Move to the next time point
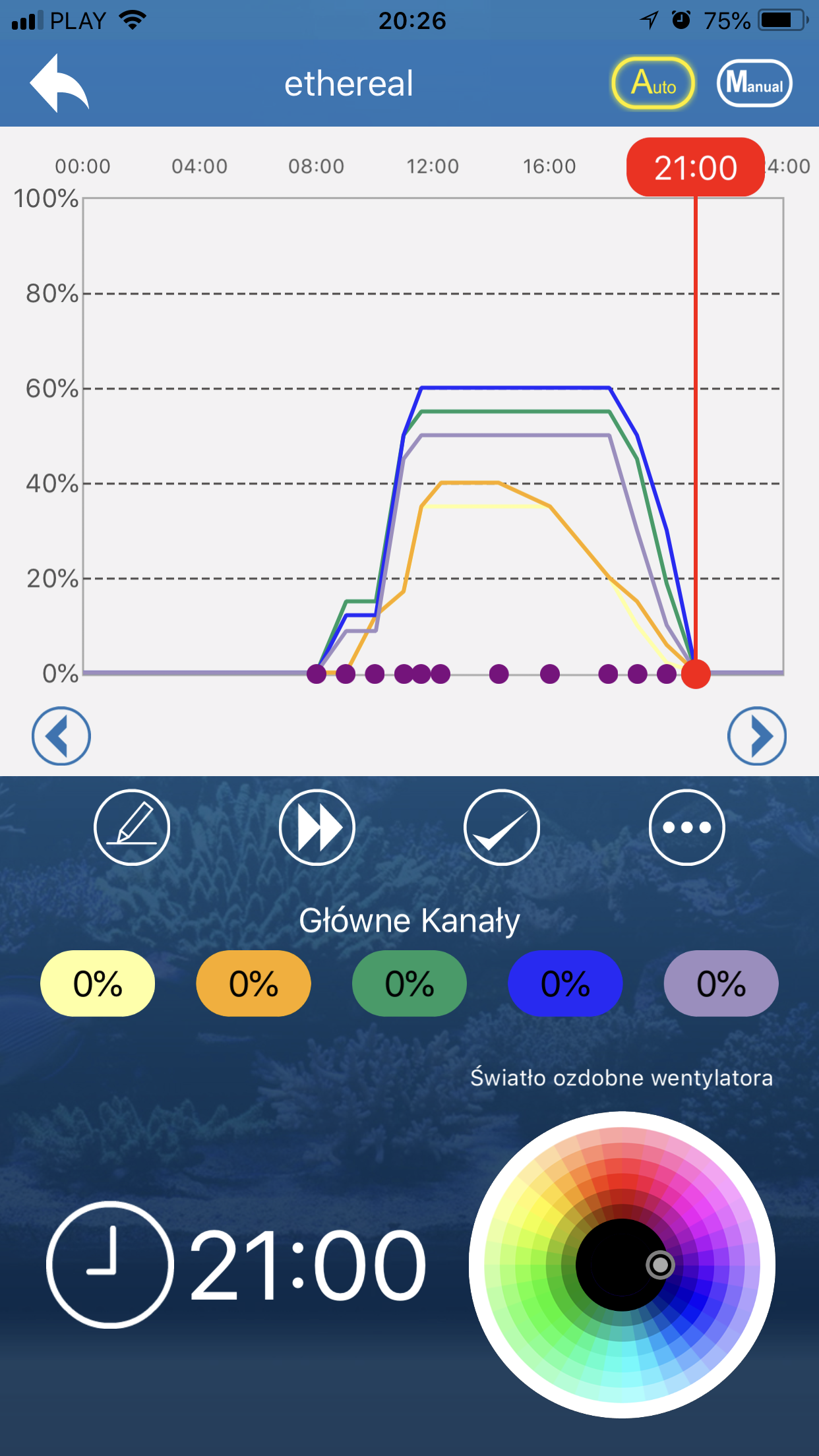This screenshot has width=819, height=1456. tap(757, 736)
